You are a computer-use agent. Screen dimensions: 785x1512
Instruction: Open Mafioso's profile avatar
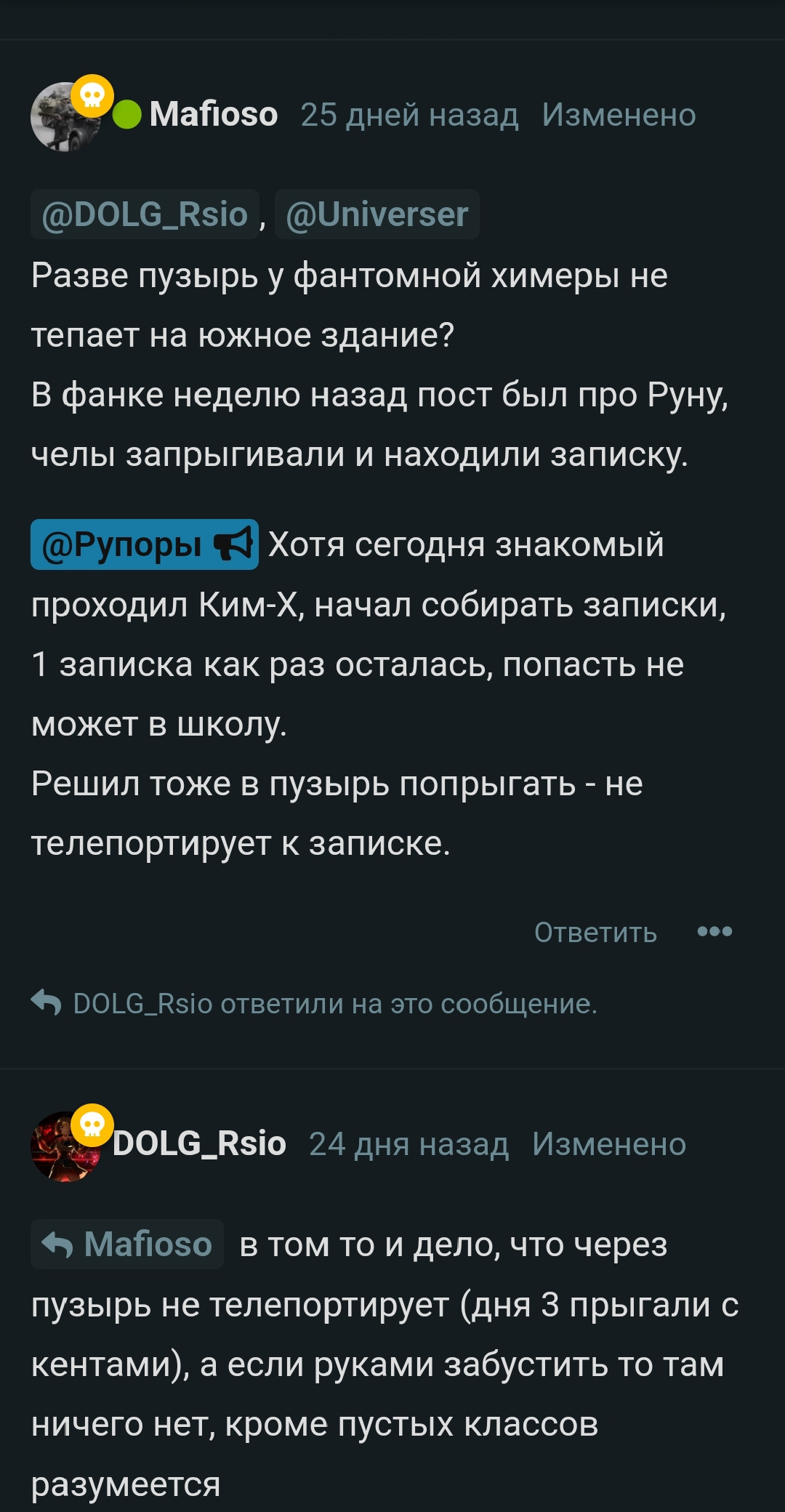click(65, 117)
